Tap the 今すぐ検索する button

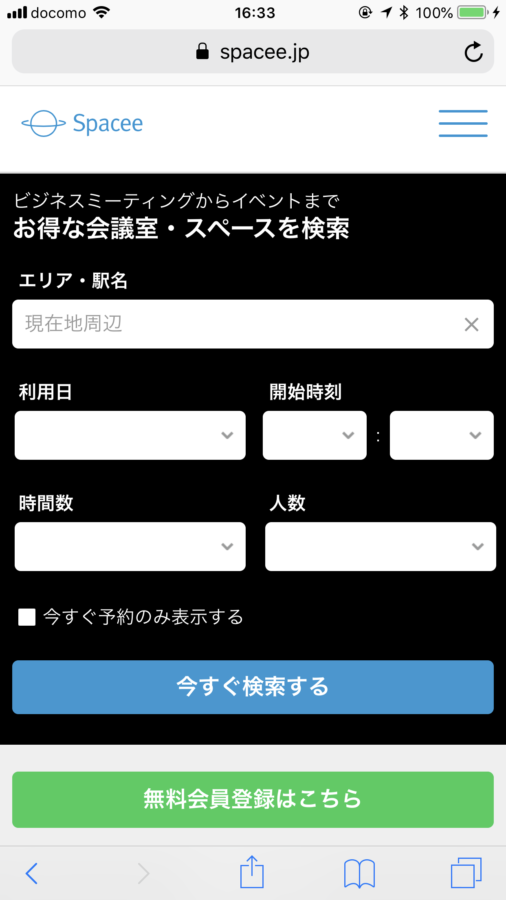click(252, 687)
